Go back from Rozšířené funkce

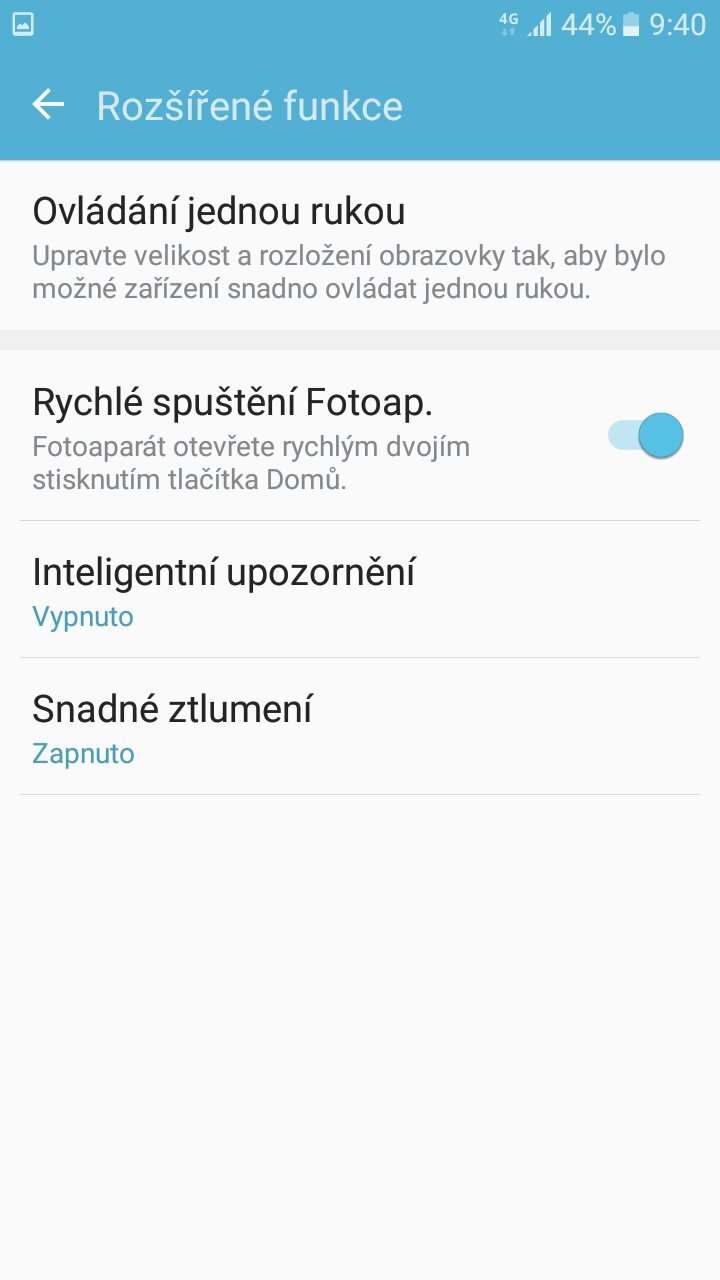tap(47, 105)
